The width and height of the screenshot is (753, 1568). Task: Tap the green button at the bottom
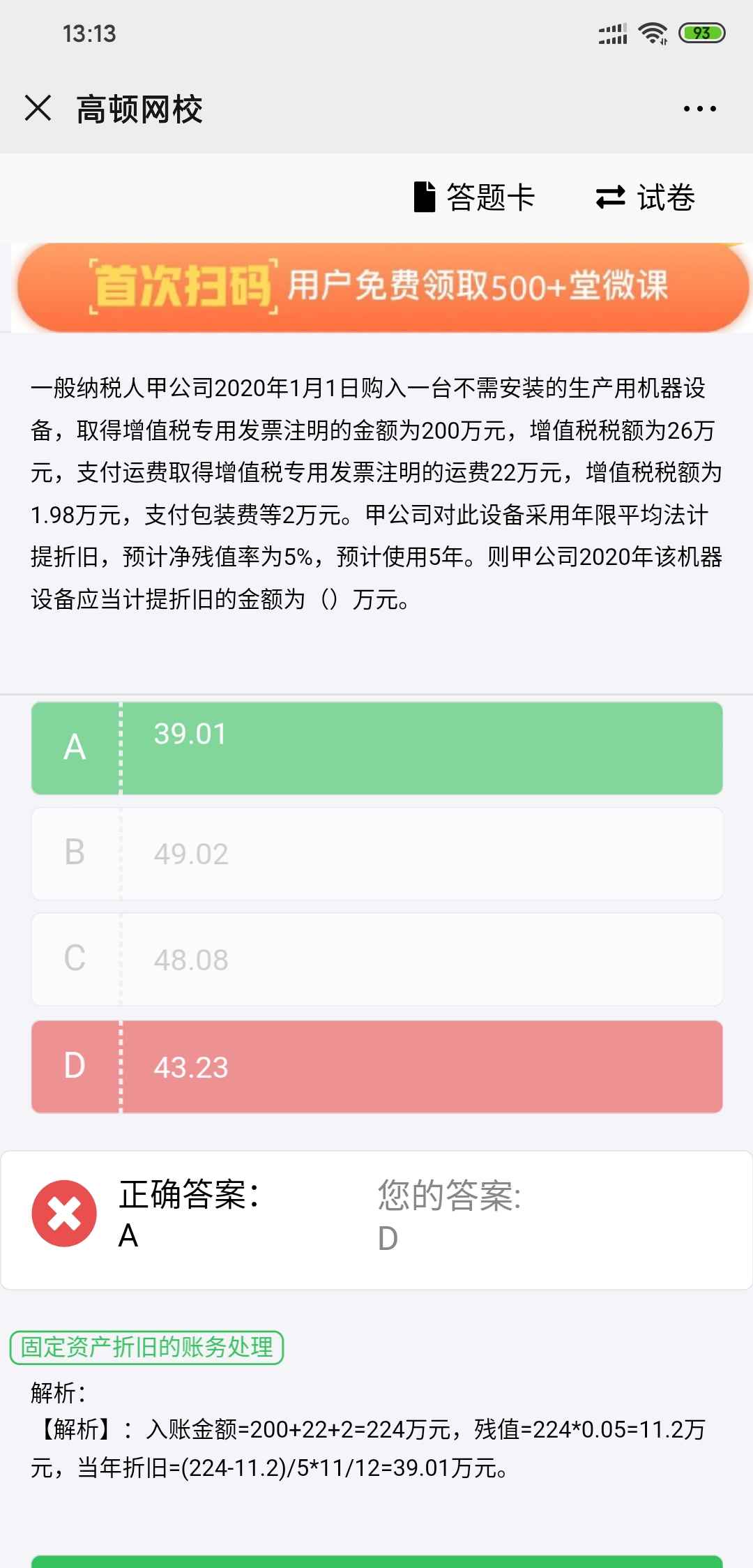coord(376,1561)
